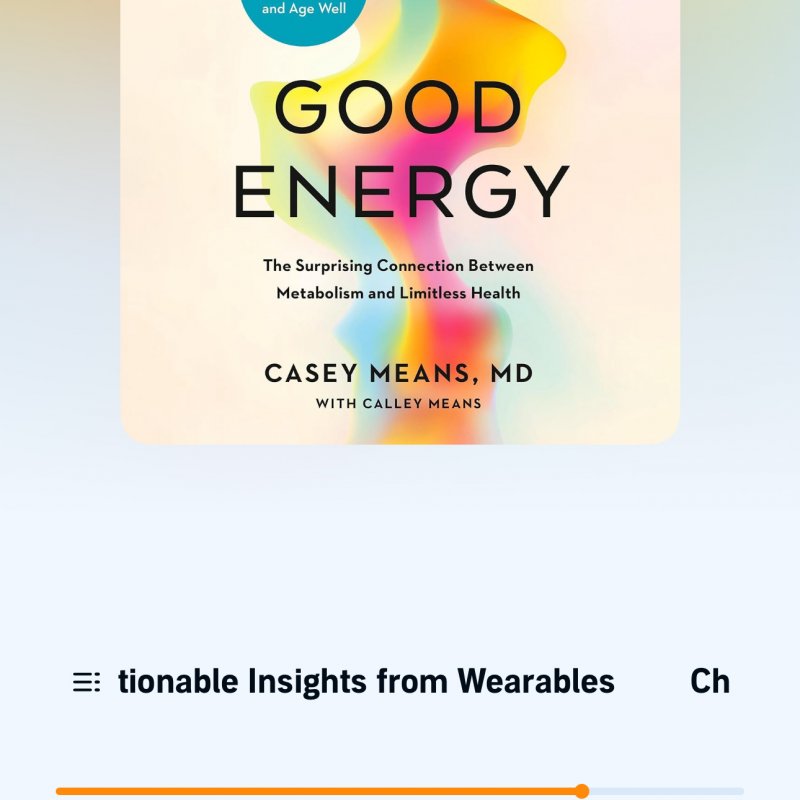Viewport: 800px width, 800px height.
Task: Tap the Good Energy book cover
Action: click(400, 220)
